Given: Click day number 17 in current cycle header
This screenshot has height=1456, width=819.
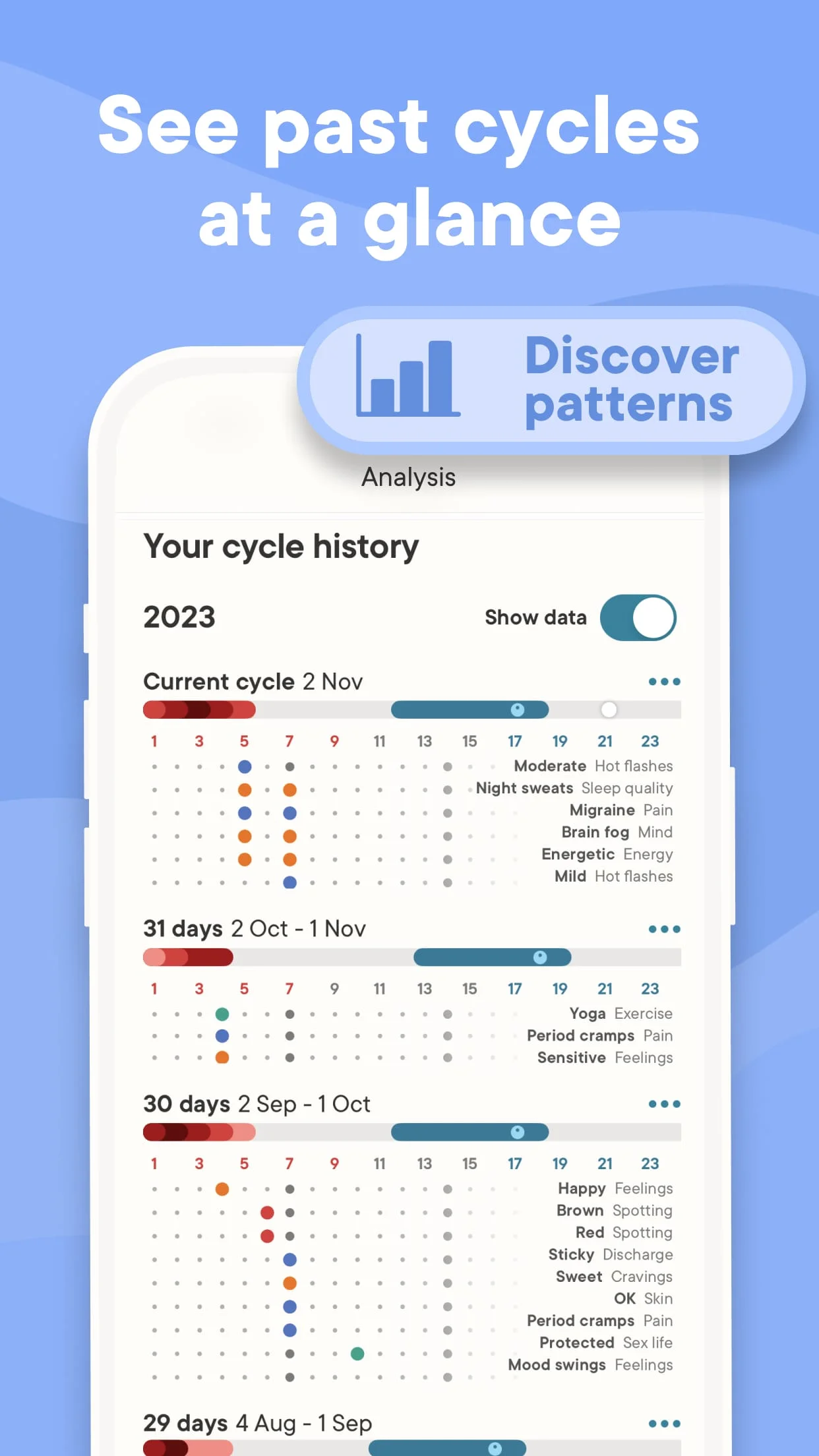Looking at the screenshot, I should pyautogui.click(x=514, y=741).
